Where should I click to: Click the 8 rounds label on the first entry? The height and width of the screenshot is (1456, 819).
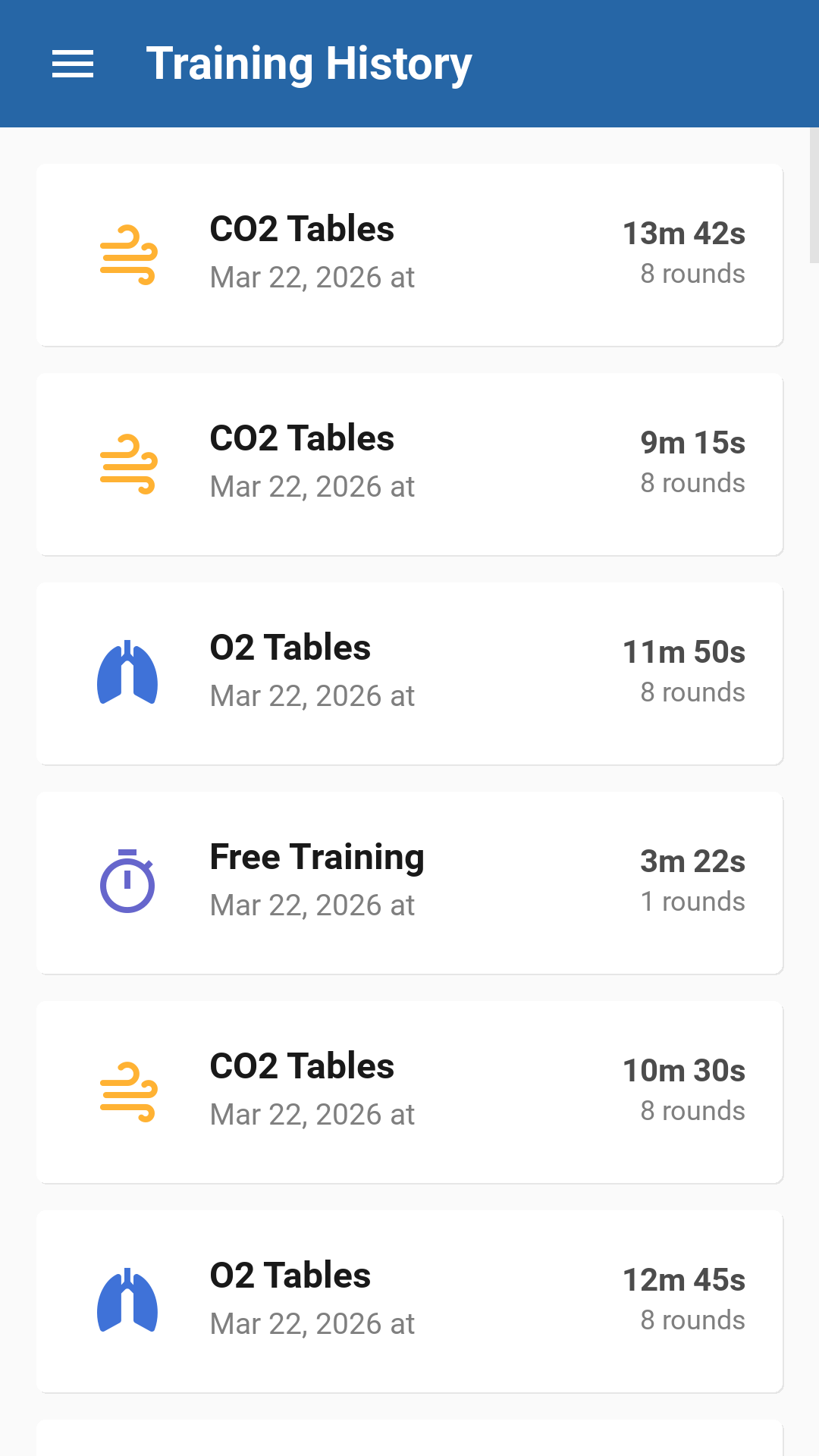[x=692, y=273]
